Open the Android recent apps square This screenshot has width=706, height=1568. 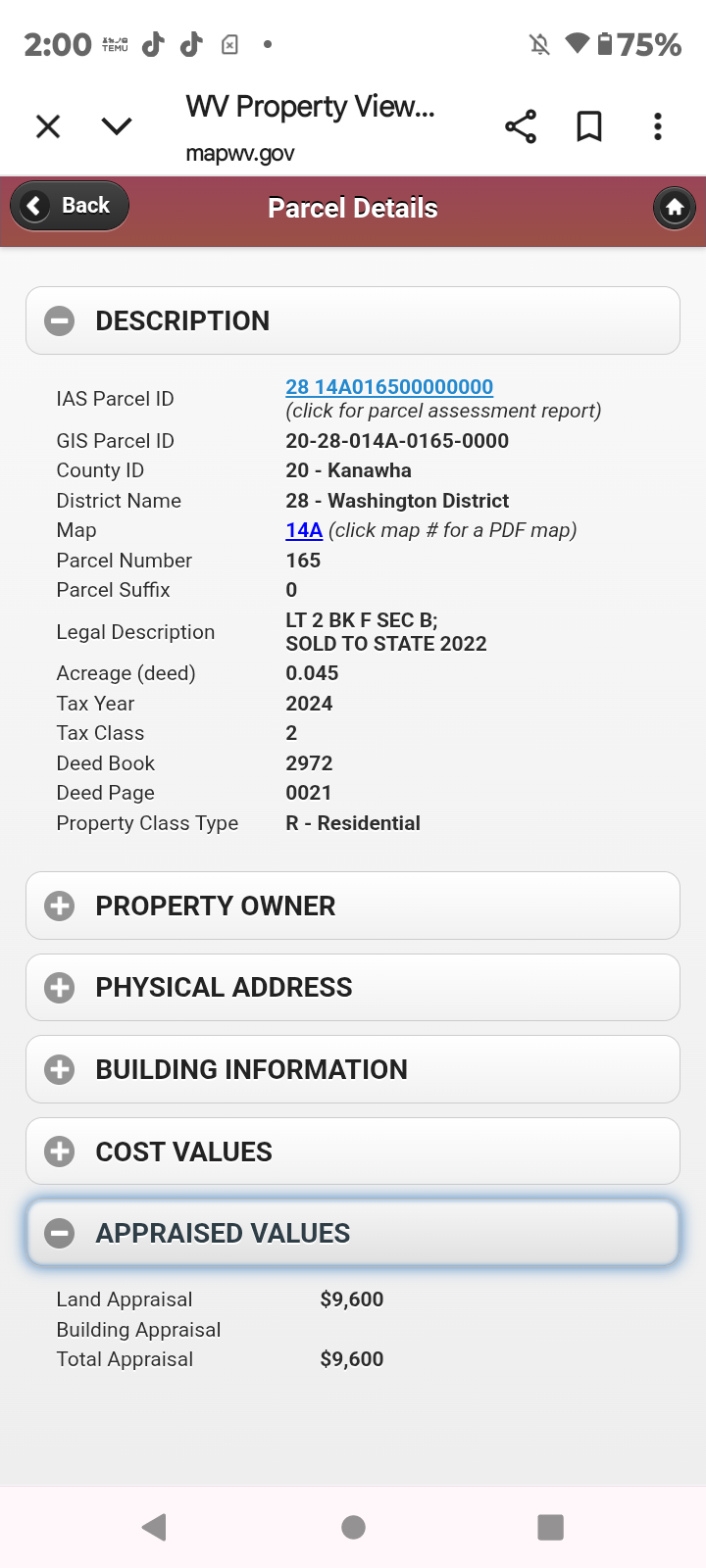point(550,1526)
